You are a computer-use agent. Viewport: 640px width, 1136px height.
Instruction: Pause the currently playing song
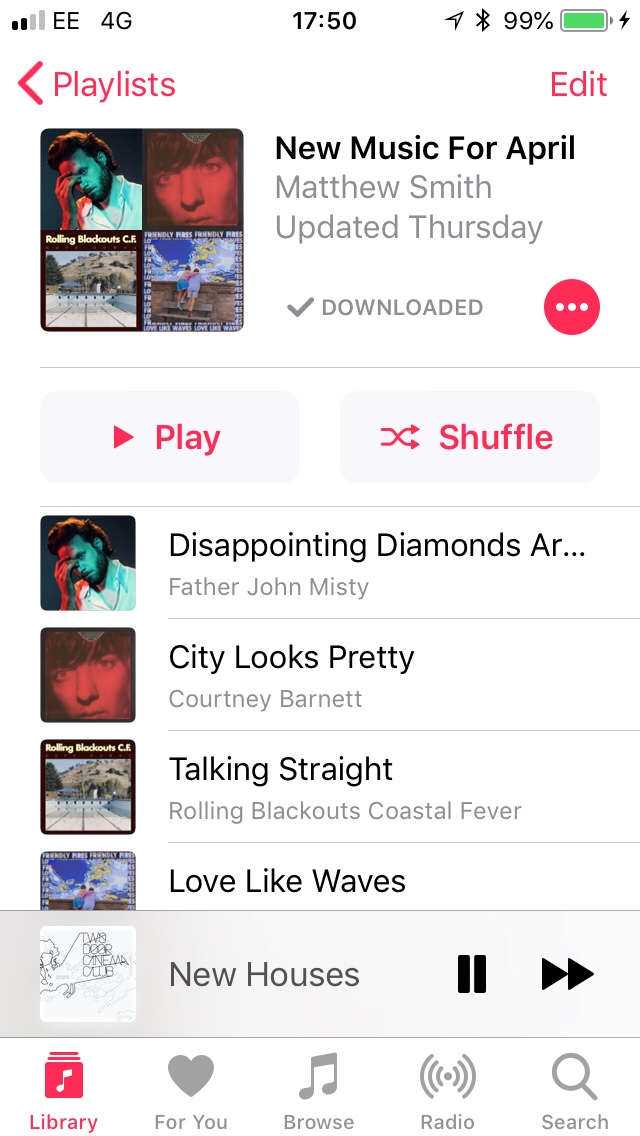pyautogui.click(x=471, y=974)
